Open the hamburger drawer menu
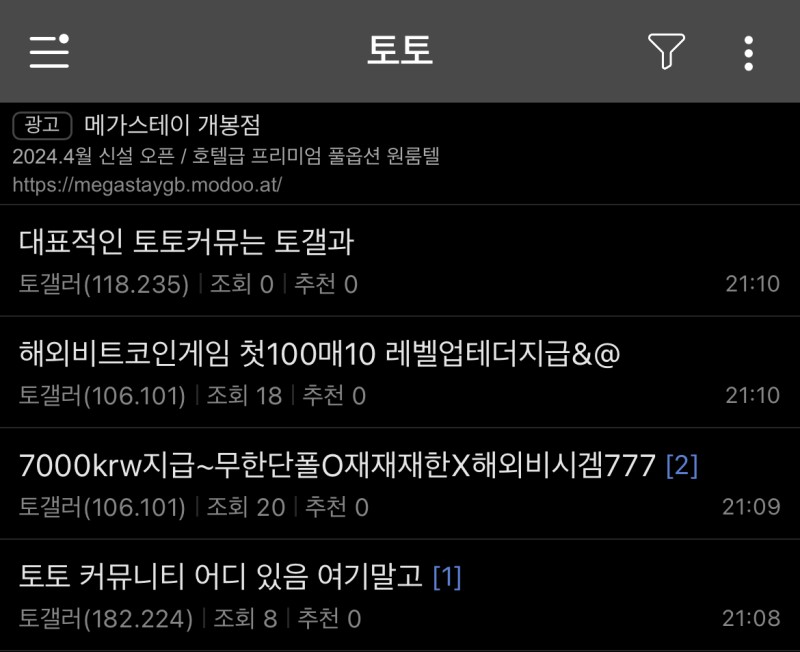 pos(48,51)
